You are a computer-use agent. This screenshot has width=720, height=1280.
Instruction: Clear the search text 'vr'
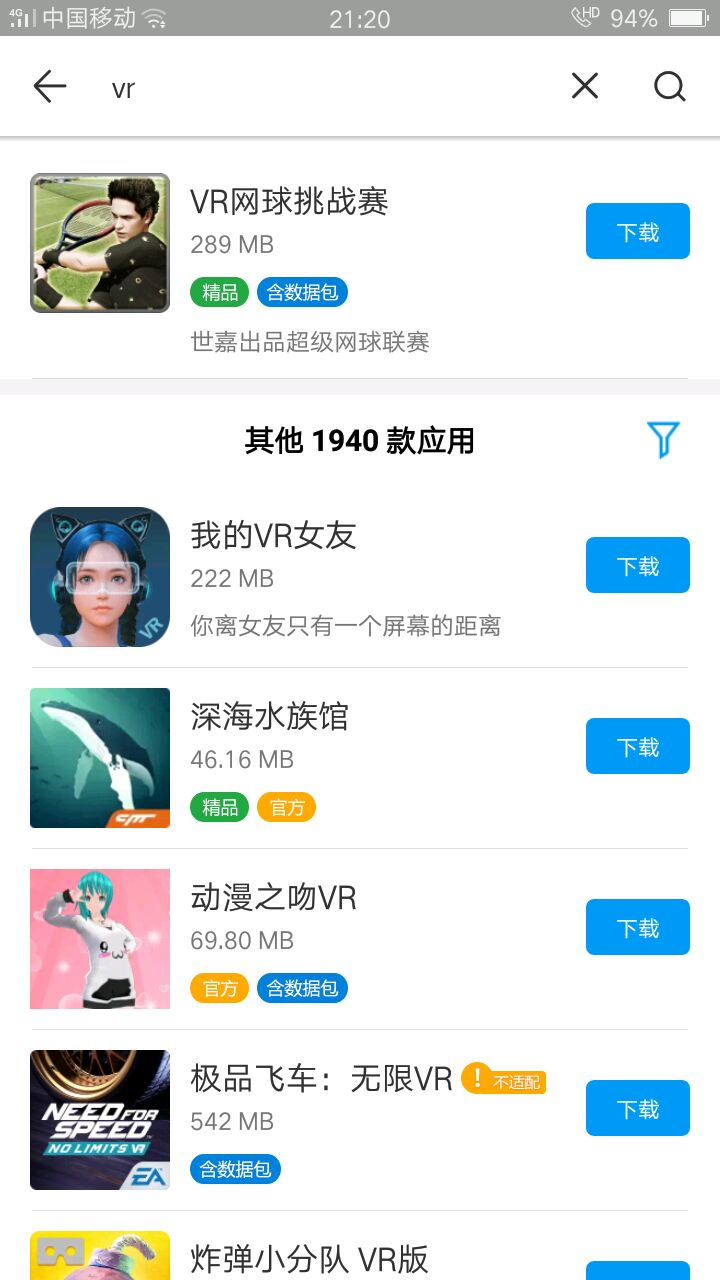click(585, 87)
